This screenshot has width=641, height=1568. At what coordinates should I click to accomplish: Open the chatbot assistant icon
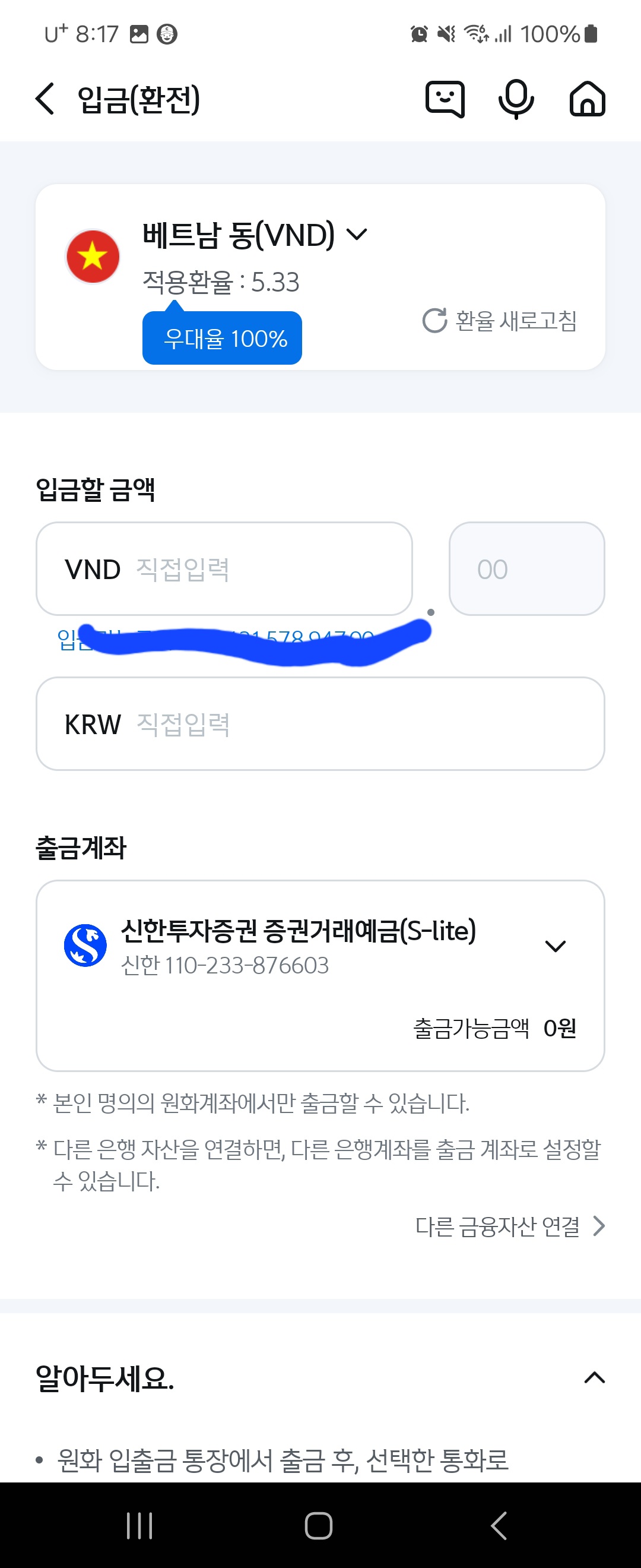pyautogui.click(x=445, y=99)
